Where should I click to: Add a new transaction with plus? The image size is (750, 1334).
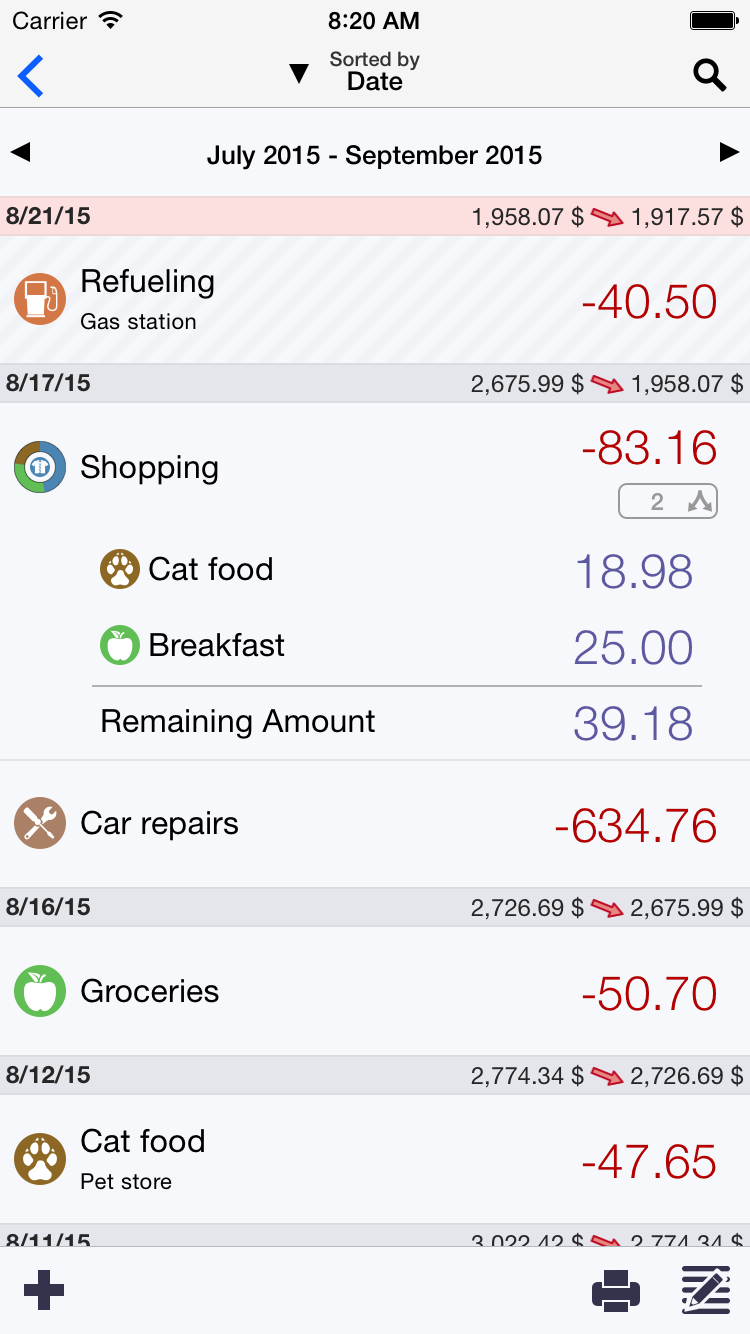click(x=44, y=1290)
